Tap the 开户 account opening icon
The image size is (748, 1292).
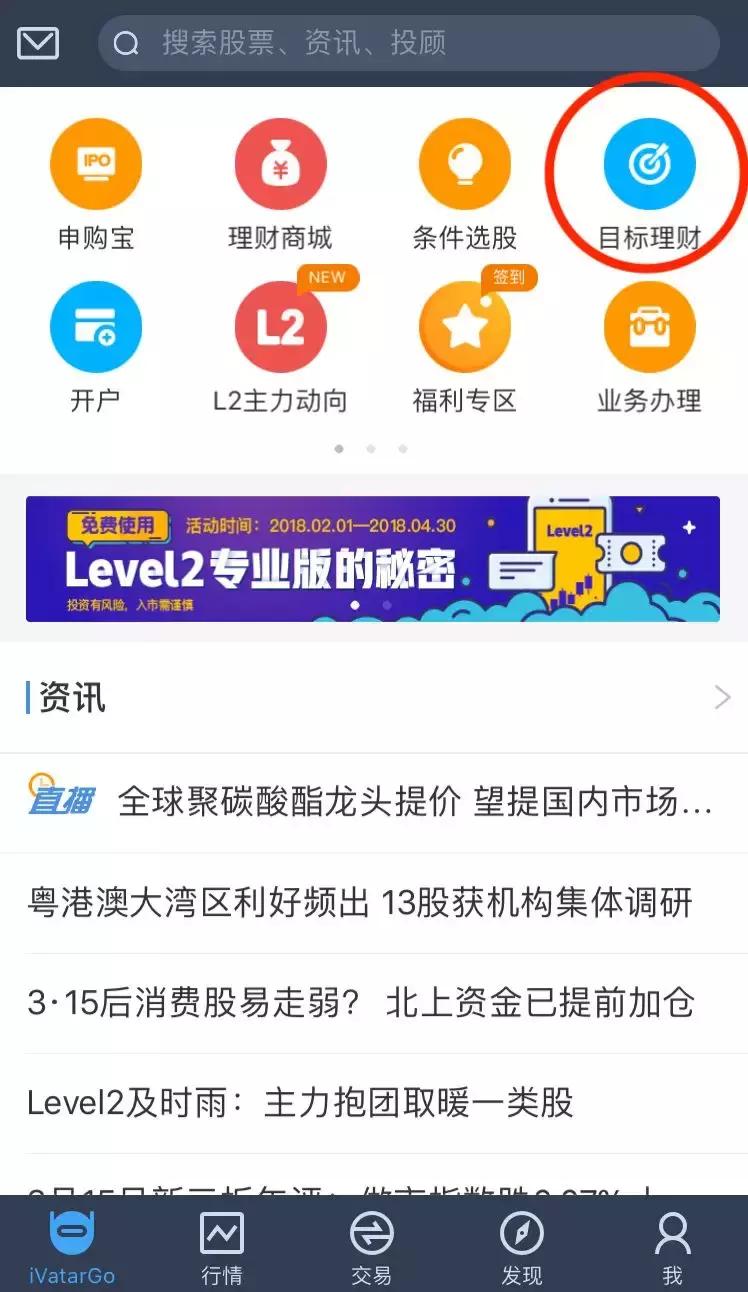pos(96,325)
